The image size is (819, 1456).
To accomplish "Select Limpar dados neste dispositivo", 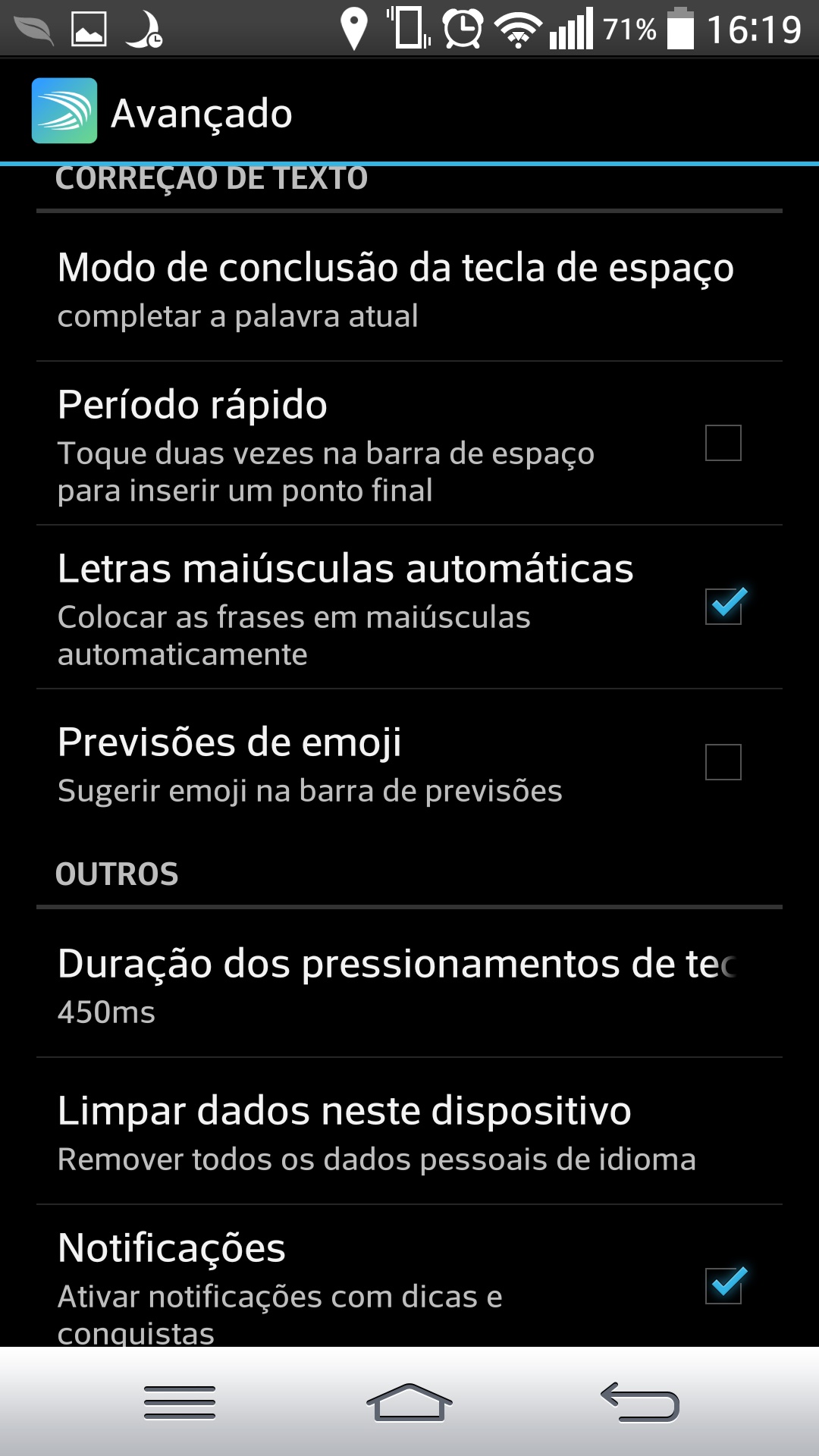I will pos(409,1131).
